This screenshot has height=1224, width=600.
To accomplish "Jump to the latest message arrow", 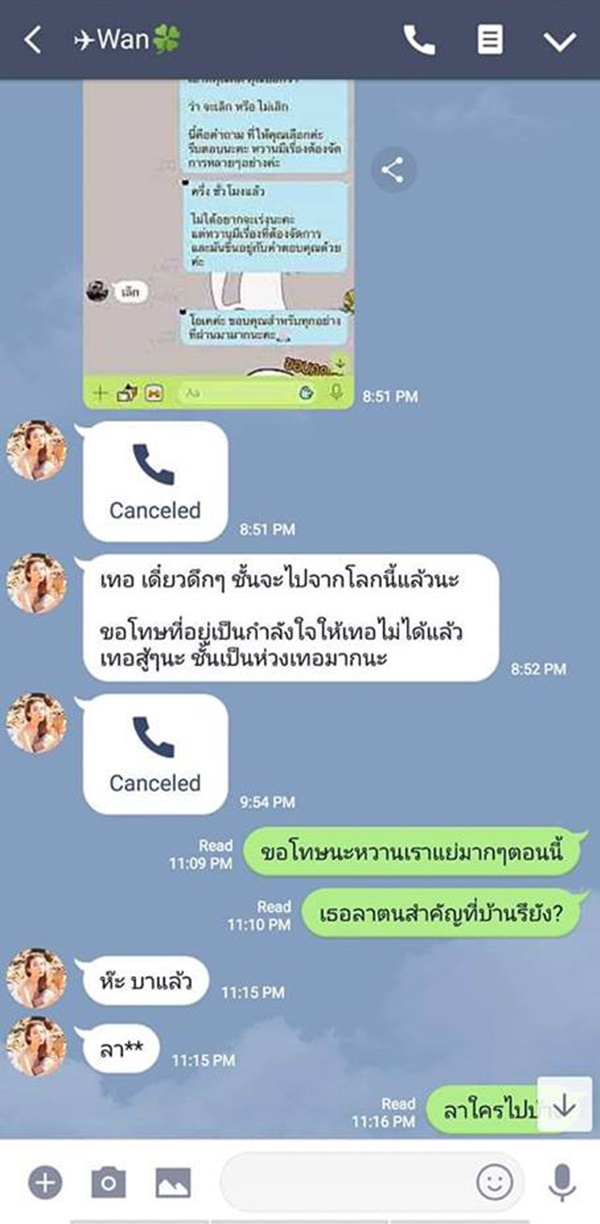I will [564, 1105].
